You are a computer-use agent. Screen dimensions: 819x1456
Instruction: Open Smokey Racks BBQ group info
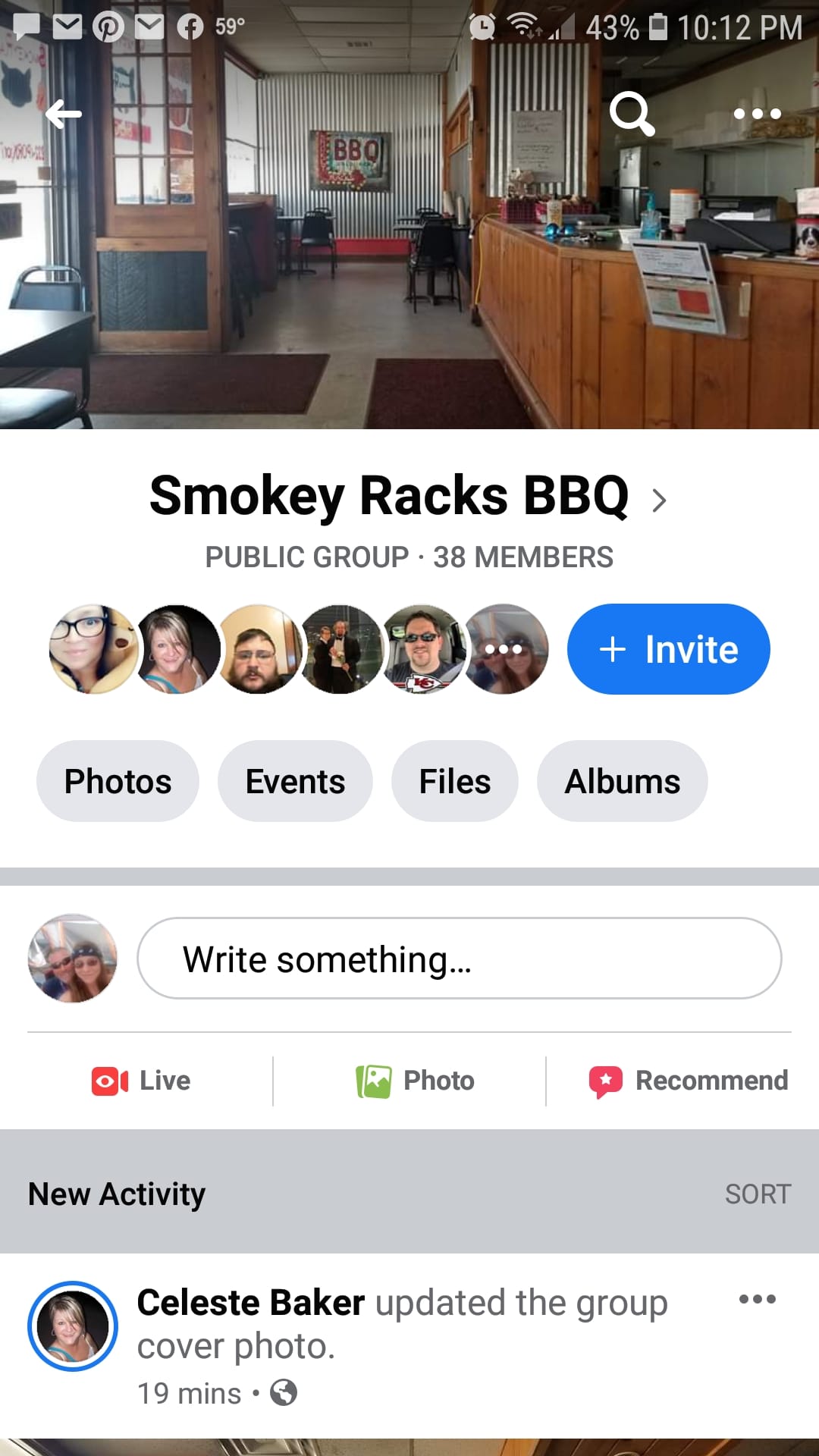click(x=408, y=497)
